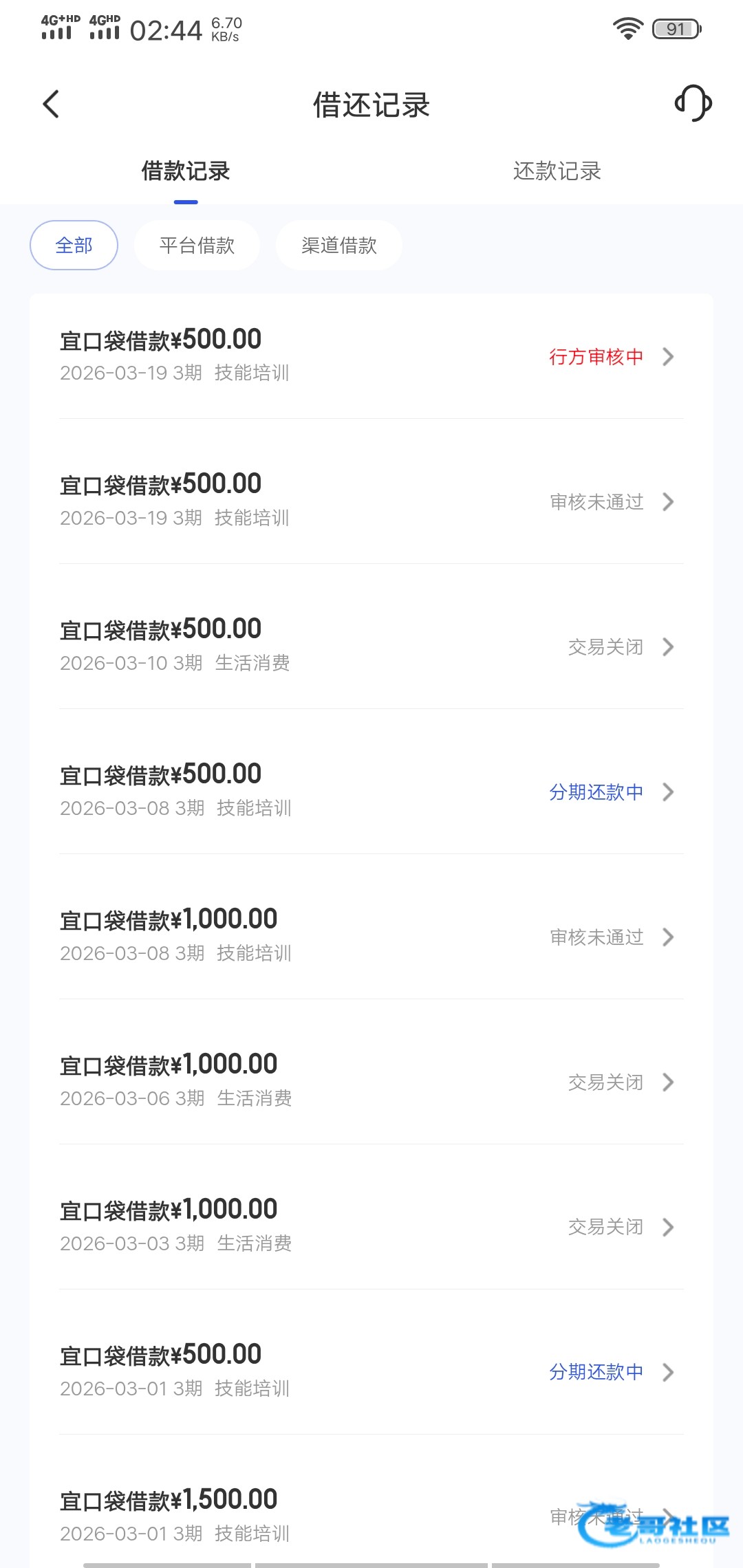Go back from 借还记录 page
Screen dimensions: 743x1568
(52, 105)
